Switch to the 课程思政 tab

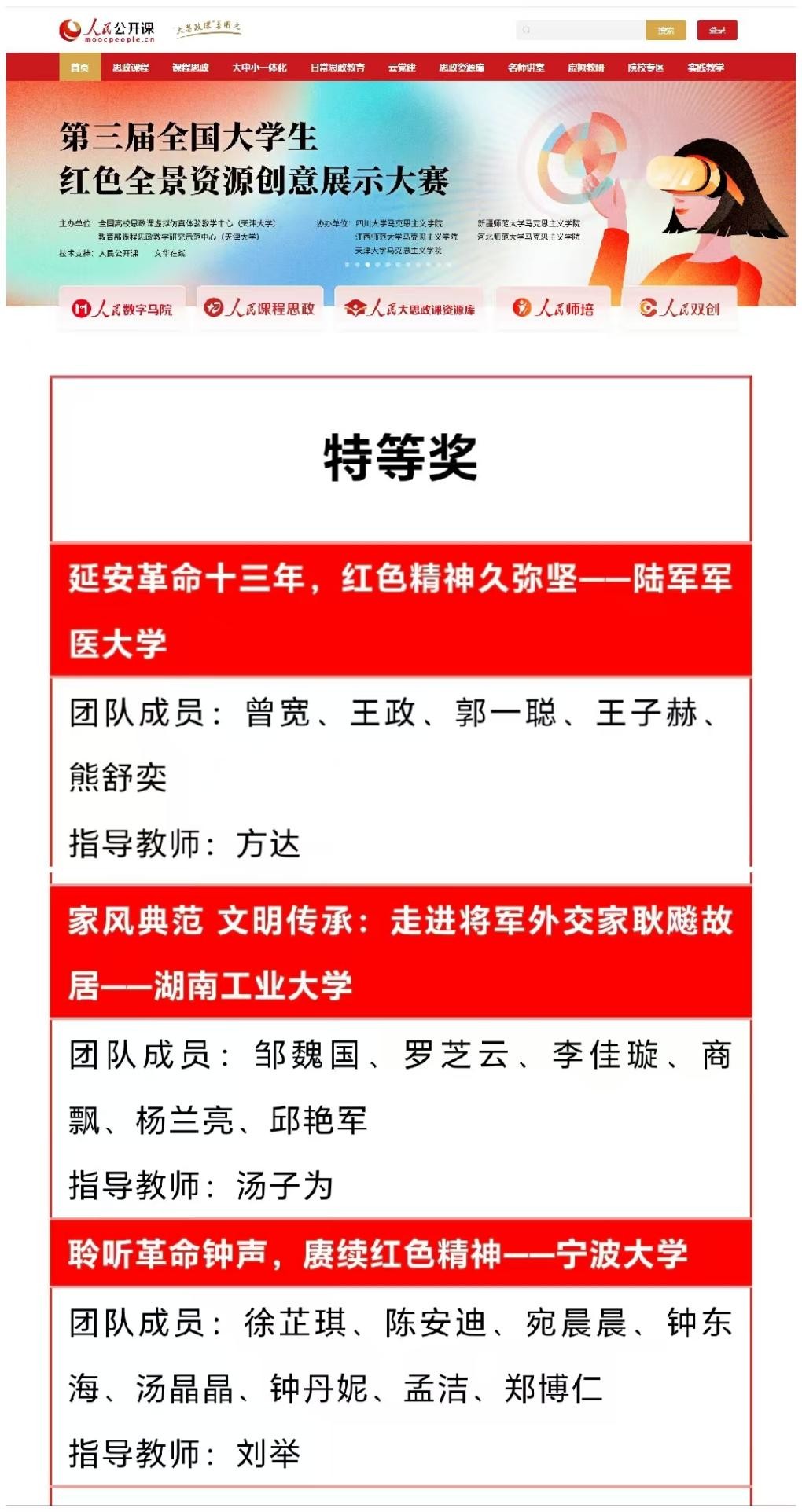(x=191, y=68)
